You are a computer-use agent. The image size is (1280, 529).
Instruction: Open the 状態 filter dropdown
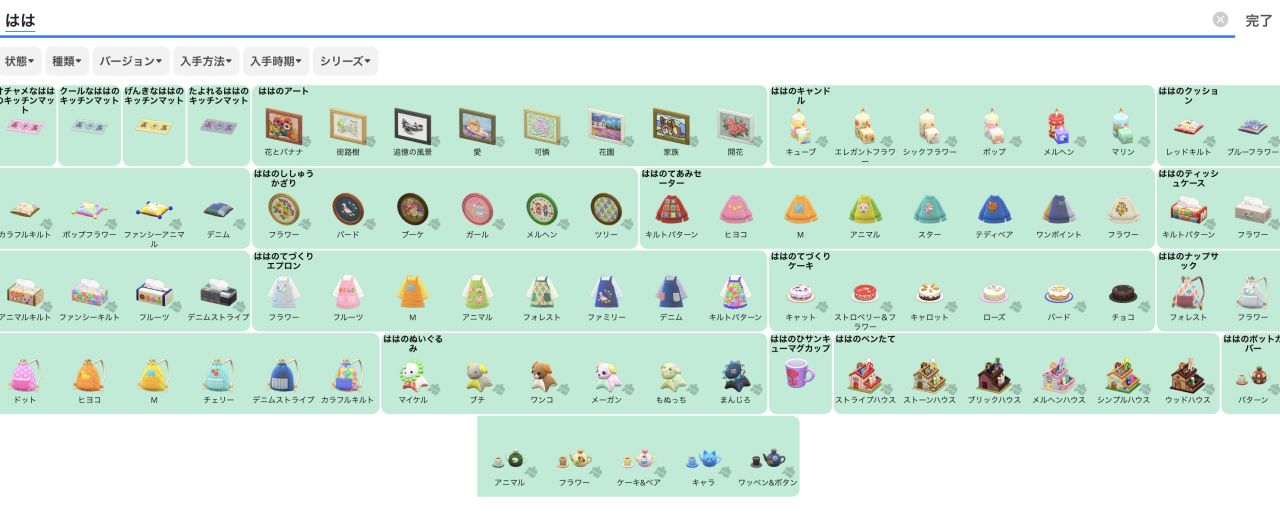[20, 61]
